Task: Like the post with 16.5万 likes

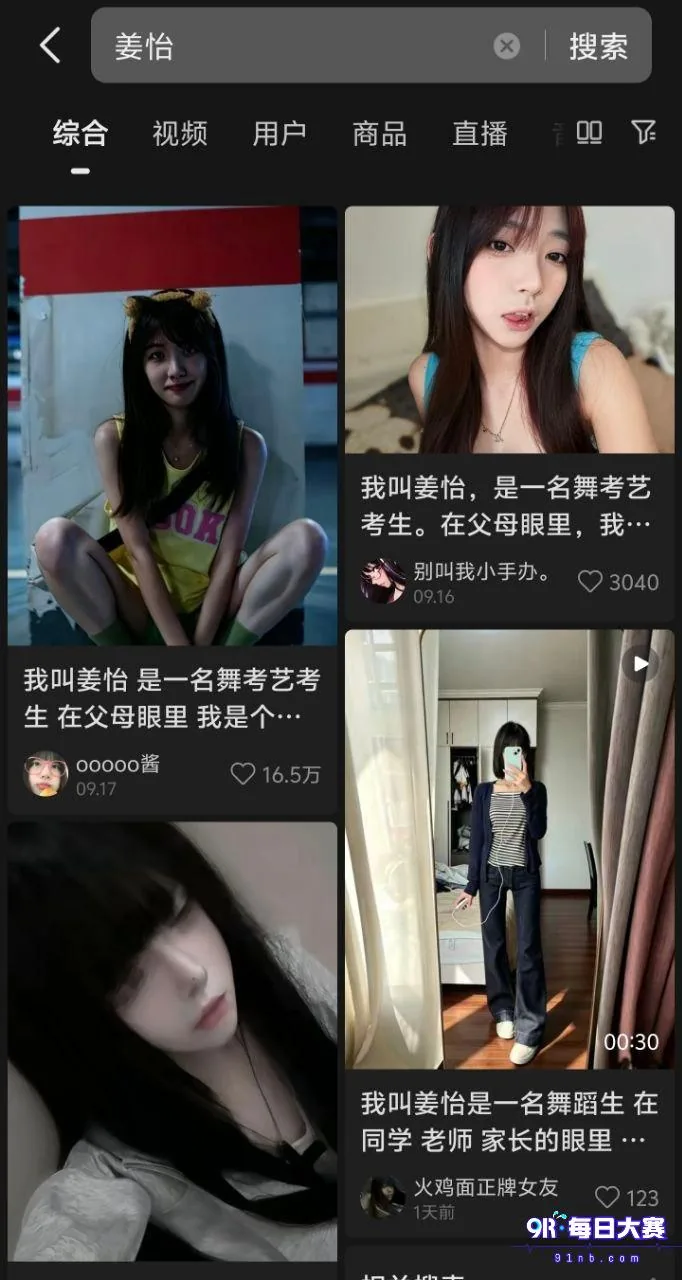Action: point(275,774)
